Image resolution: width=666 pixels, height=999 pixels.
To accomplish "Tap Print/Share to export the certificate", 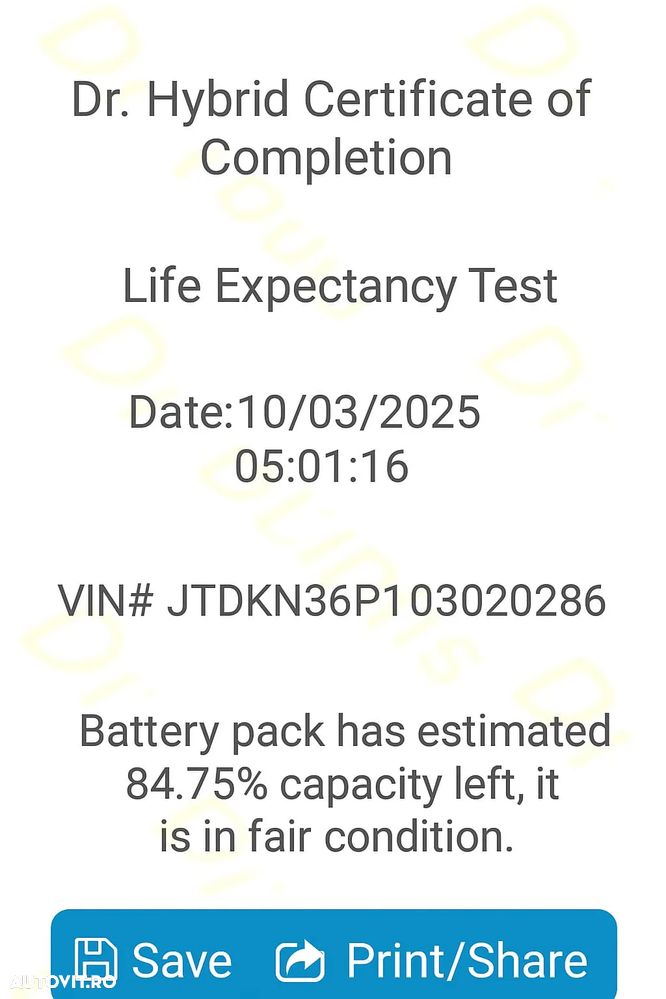I will [434, 961].
